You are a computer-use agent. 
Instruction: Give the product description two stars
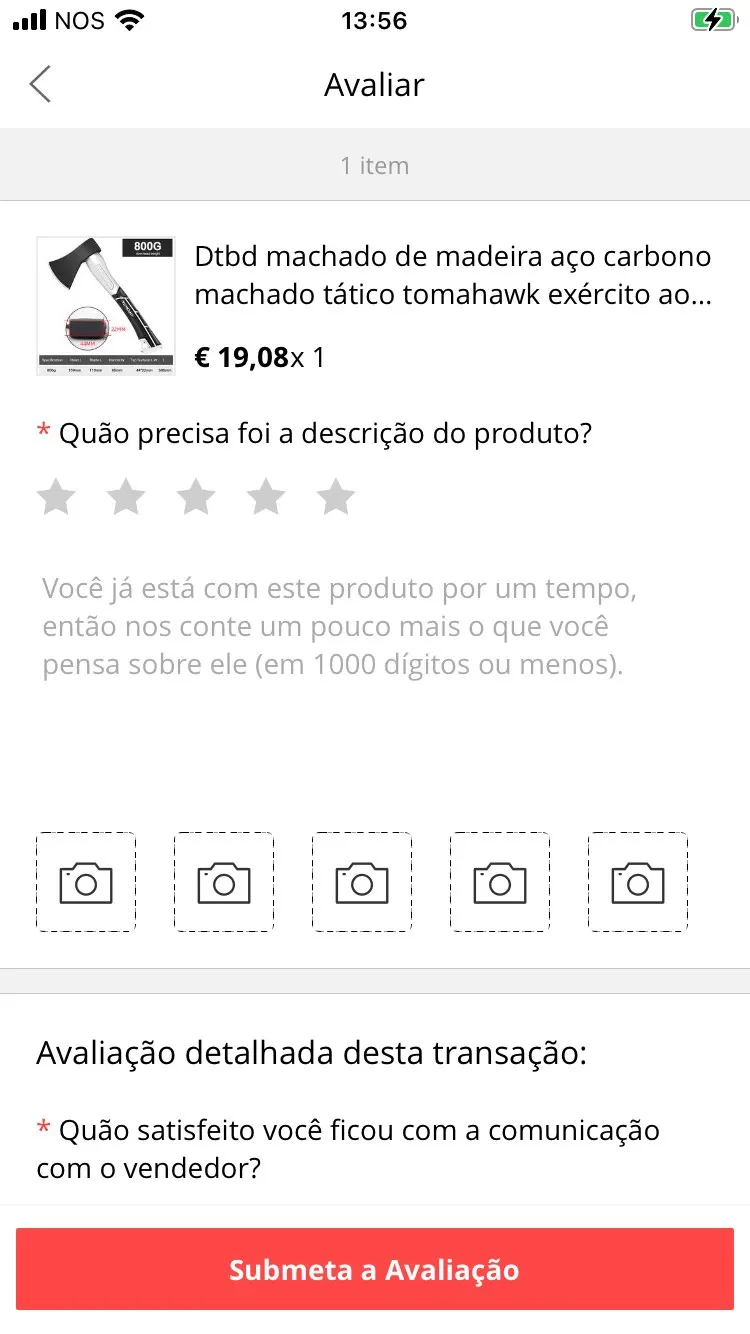click(x=126, y=497)
